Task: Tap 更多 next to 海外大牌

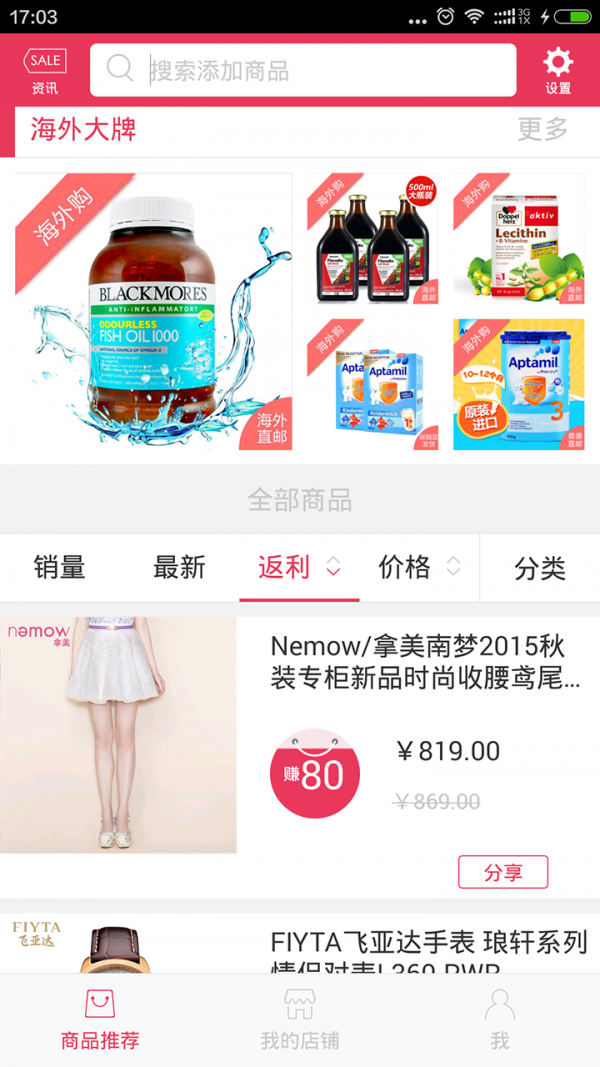Action: 542,130
